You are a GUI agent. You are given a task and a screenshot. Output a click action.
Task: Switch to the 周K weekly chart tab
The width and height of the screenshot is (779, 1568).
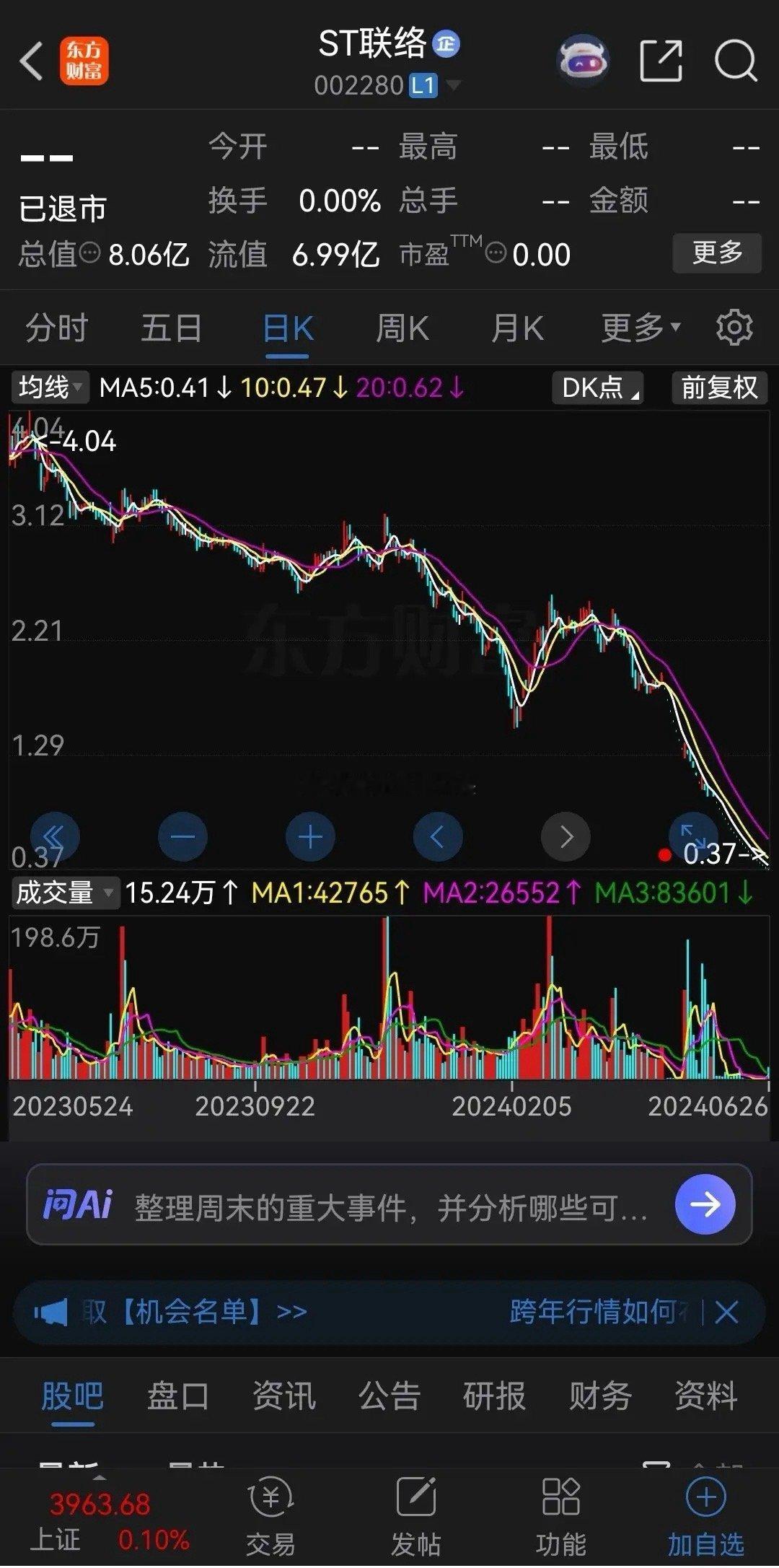[x=402, y=327]
